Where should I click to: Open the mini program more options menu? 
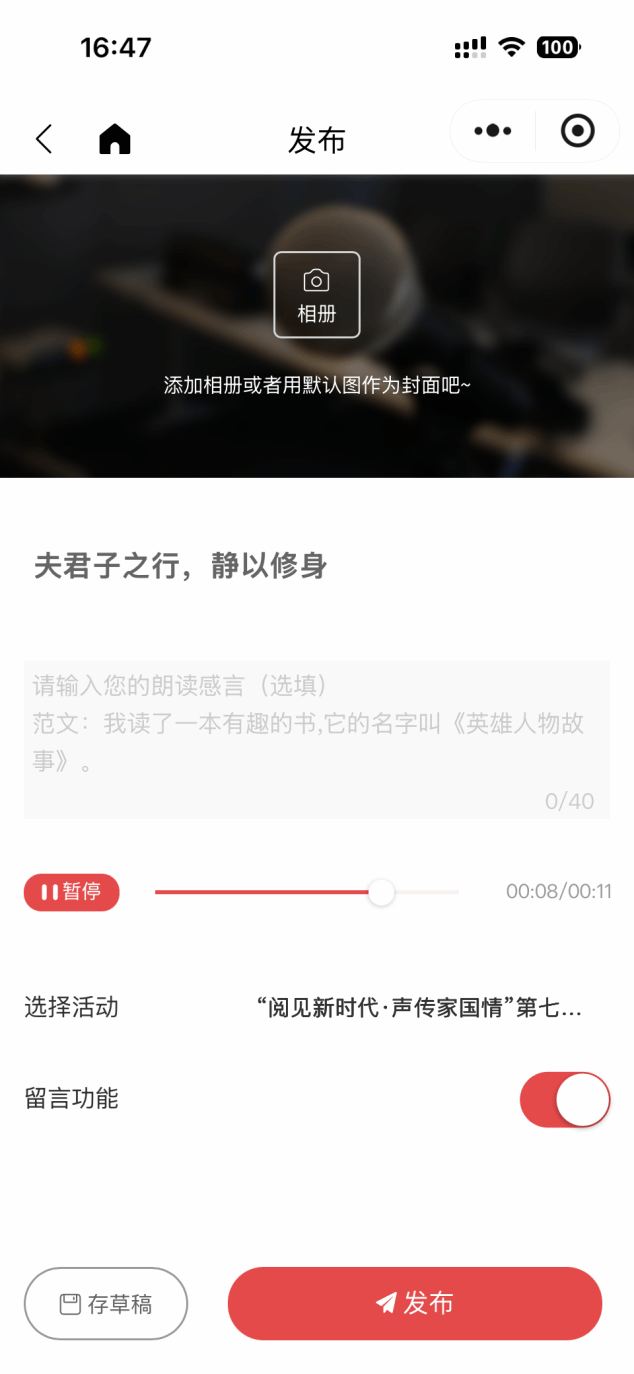pos(493,131)
